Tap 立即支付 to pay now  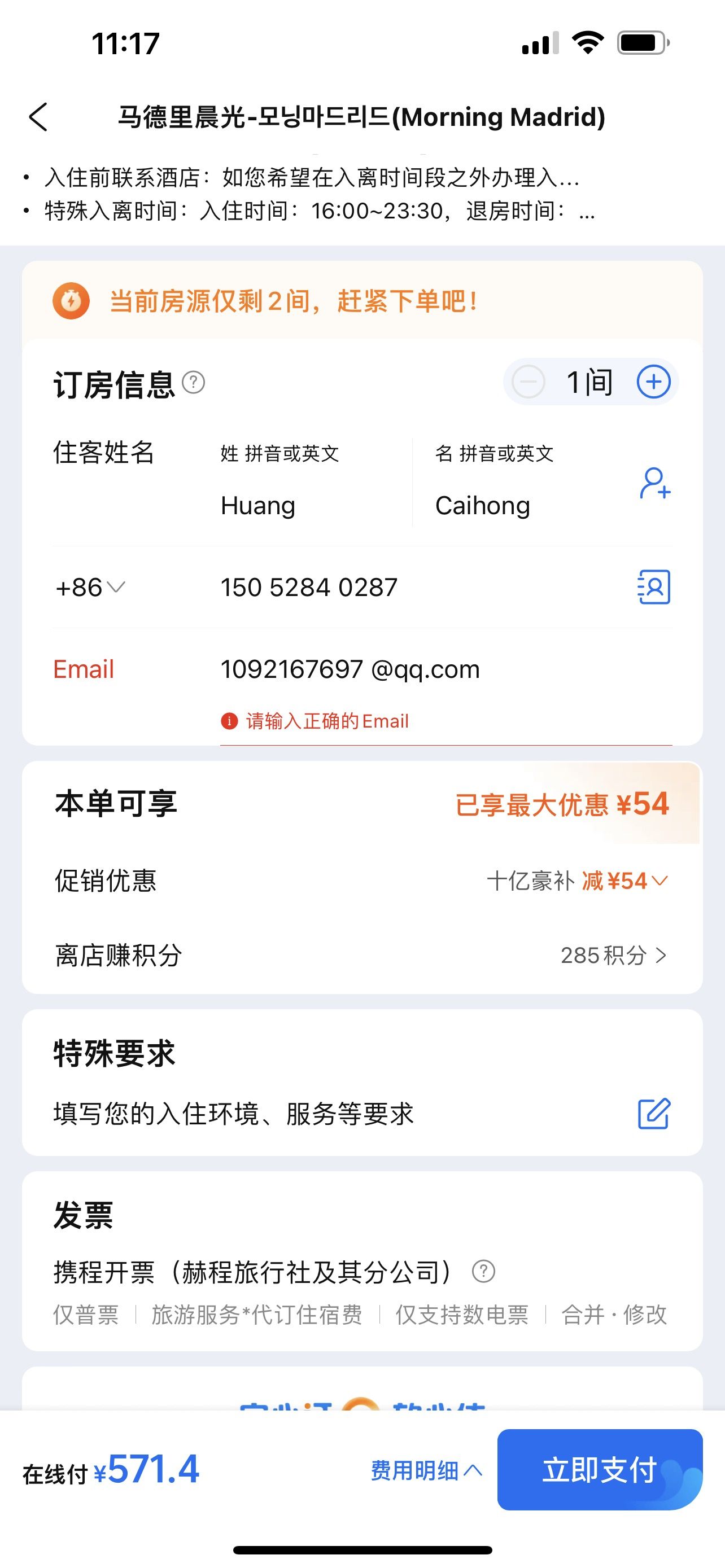pos(600,1469)
